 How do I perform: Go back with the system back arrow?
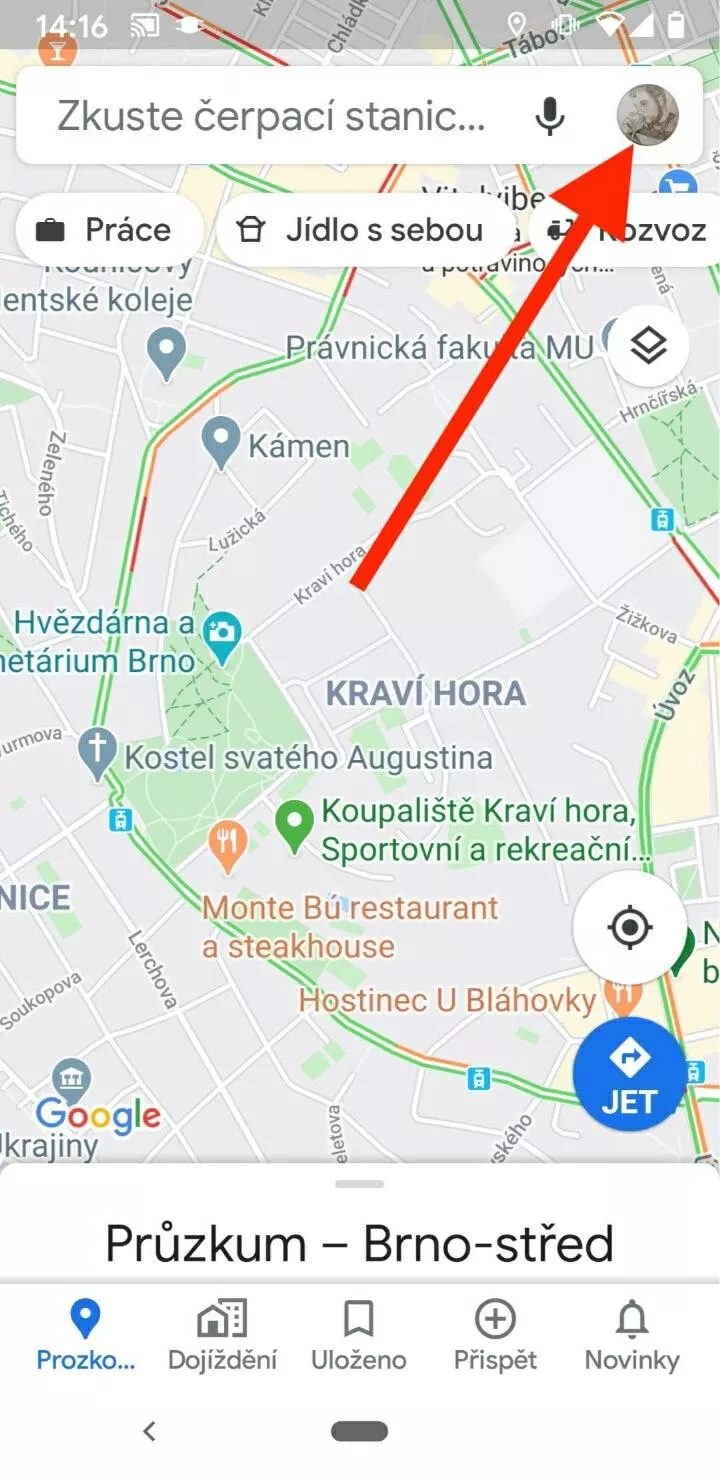pos(149,1431)
